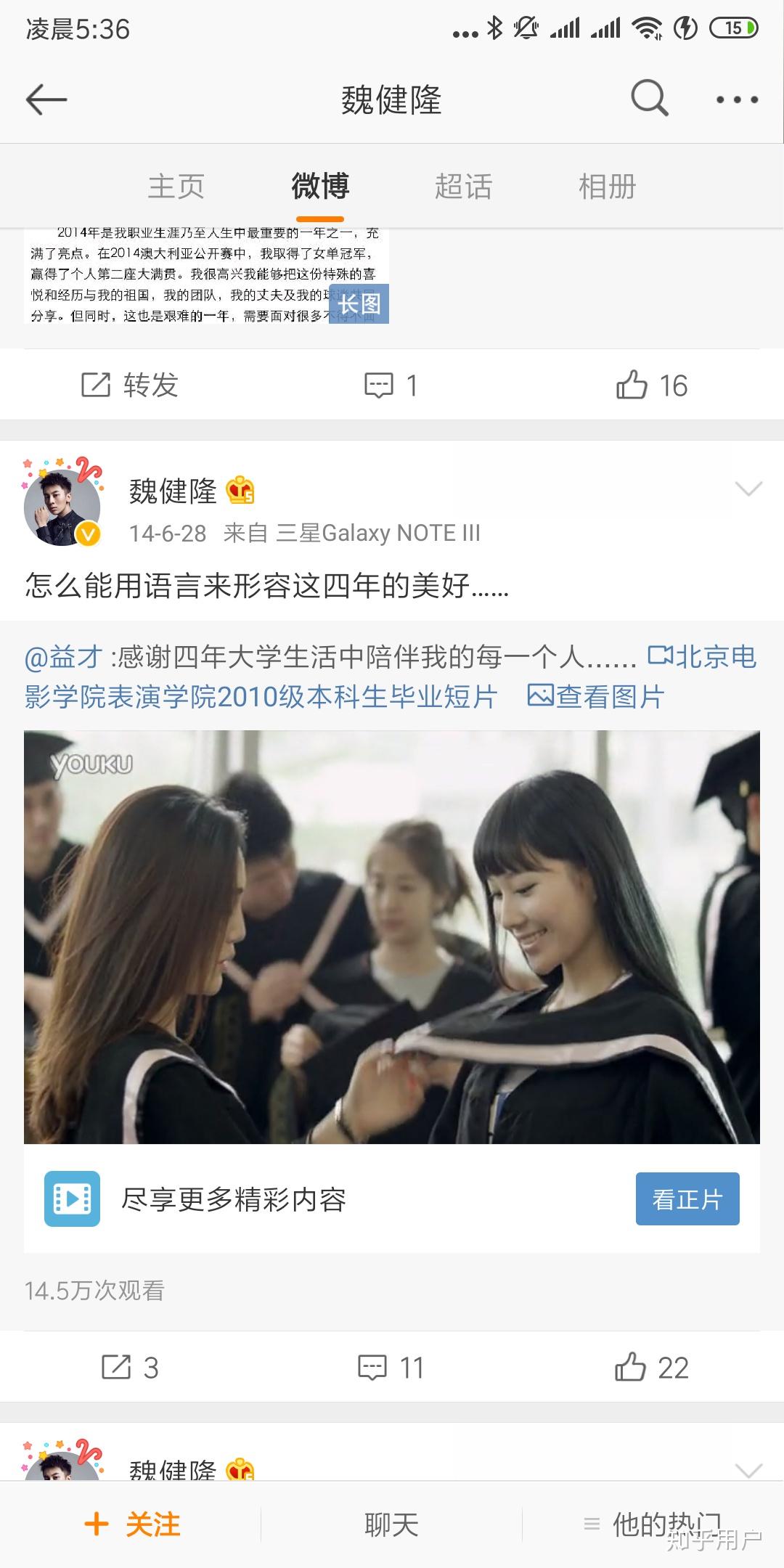Screen dimensions: 784x1568
Task: Open the 长图 long image thumbnail
Action: tap(207, 276)
